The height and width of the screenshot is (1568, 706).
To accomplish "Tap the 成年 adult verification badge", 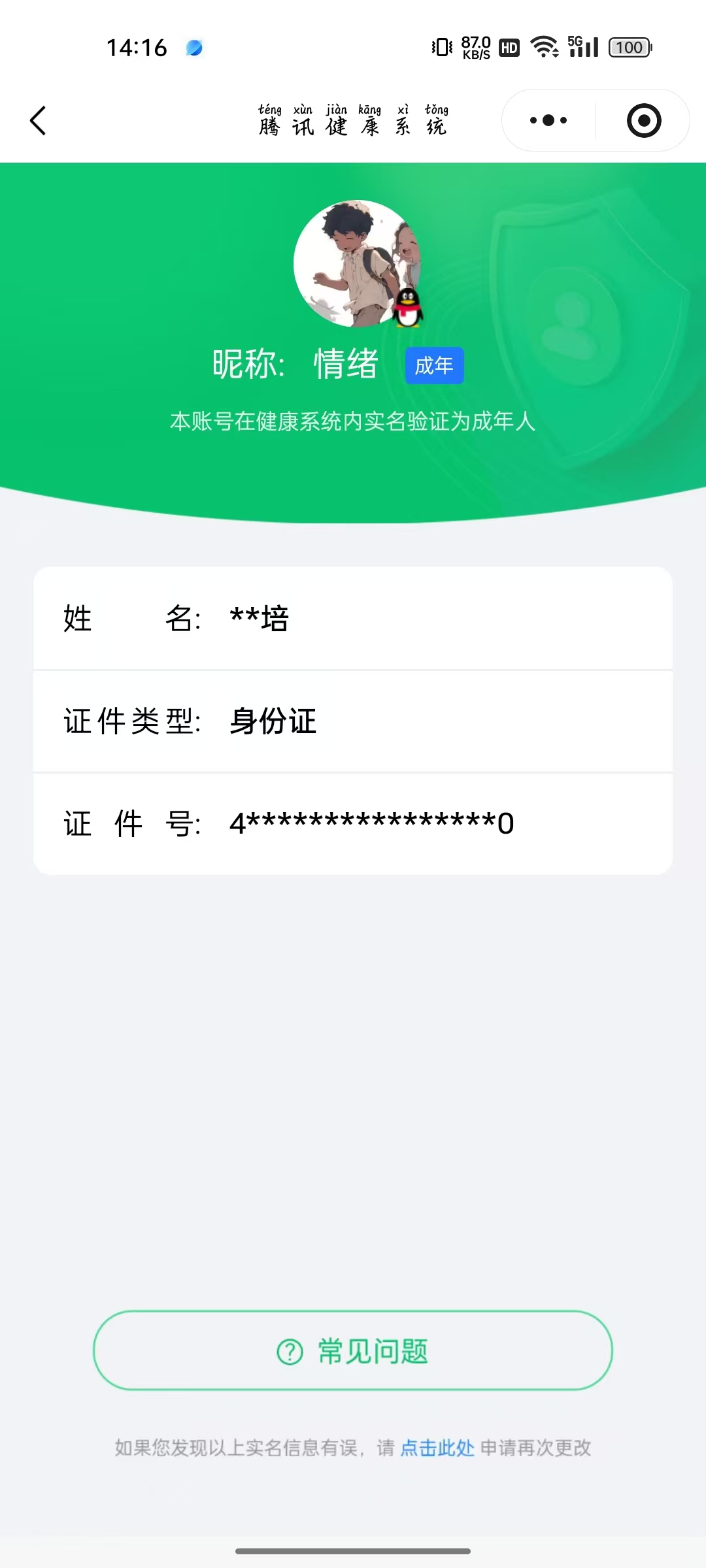I will 434,366.
